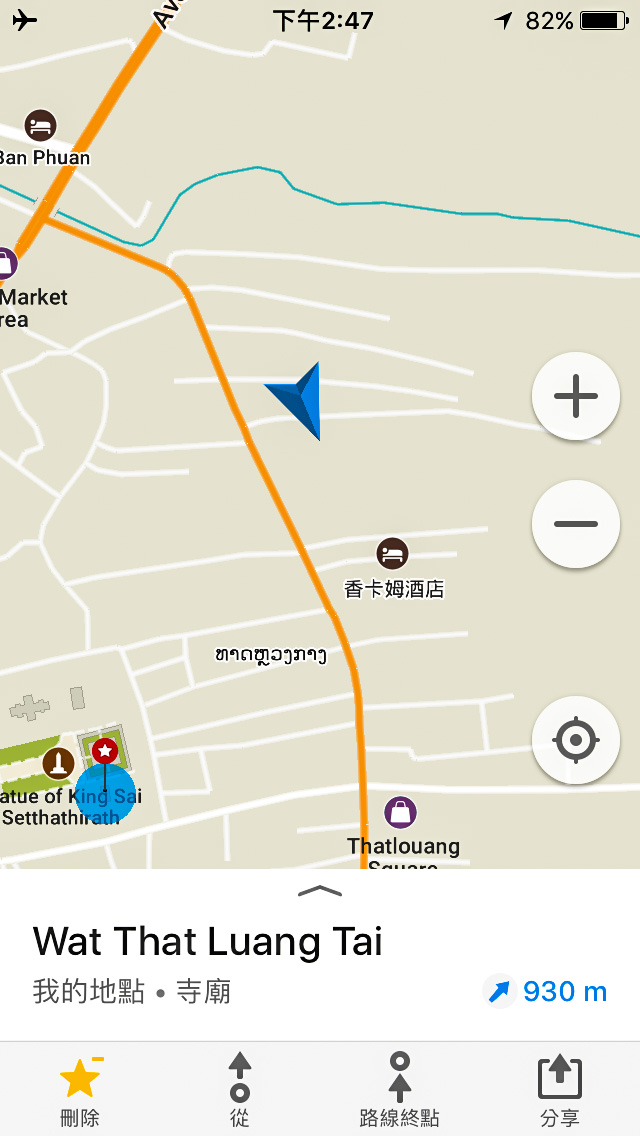The height and width of the screenshot is (1136, 640).
Task: Tap the red bookmarked place pin
Action: pyautogui.click(x=105, y=750)
